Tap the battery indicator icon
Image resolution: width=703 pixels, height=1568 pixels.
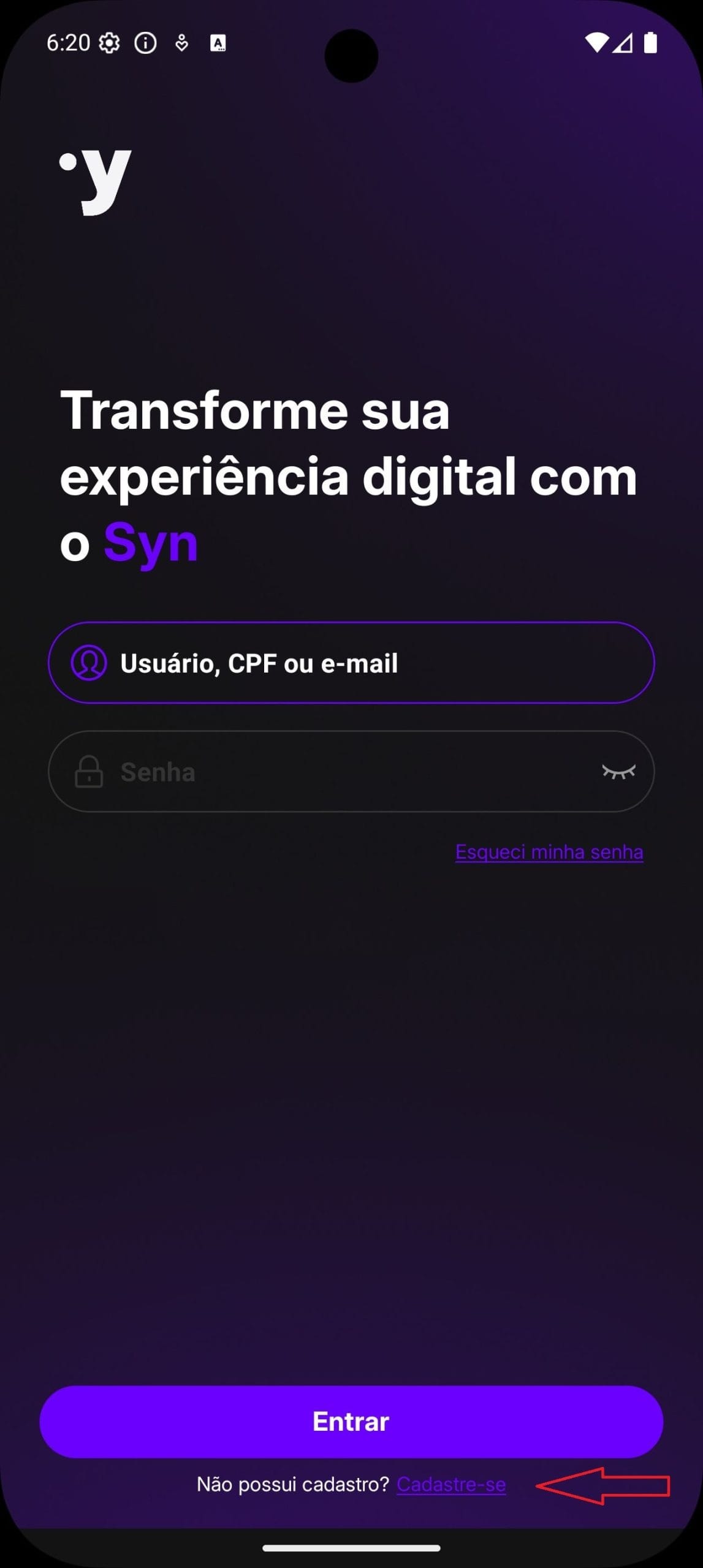coord(650,42)
